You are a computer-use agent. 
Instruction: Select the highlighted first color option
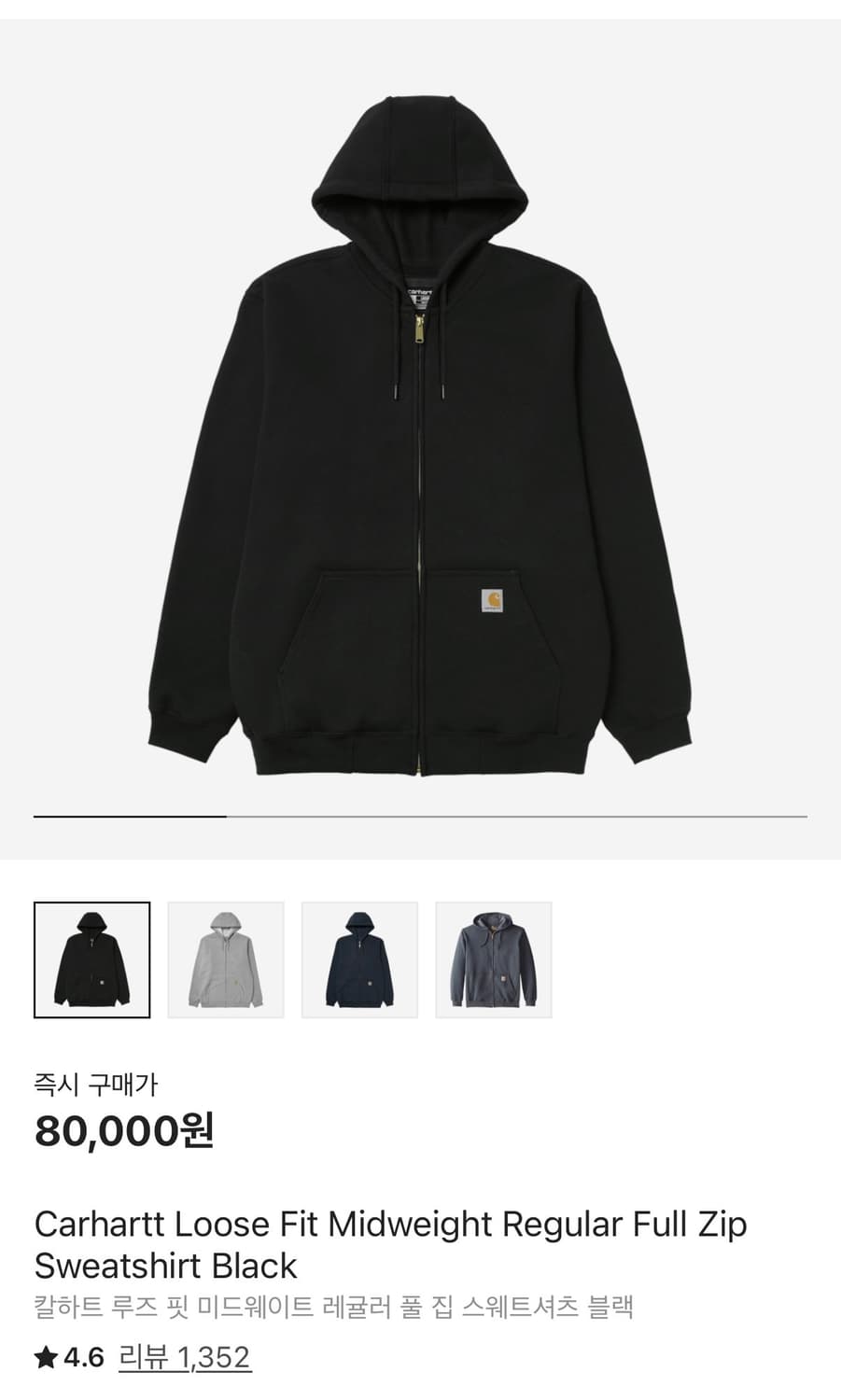[x=91, y=960]
